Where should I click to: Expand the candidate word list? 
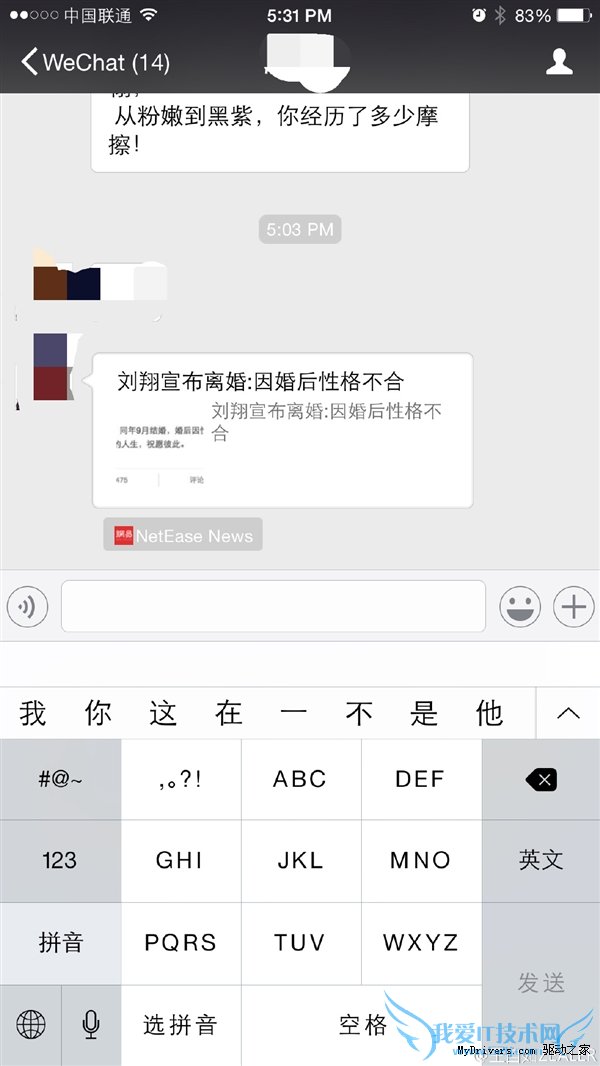click(x=567, y=713)
